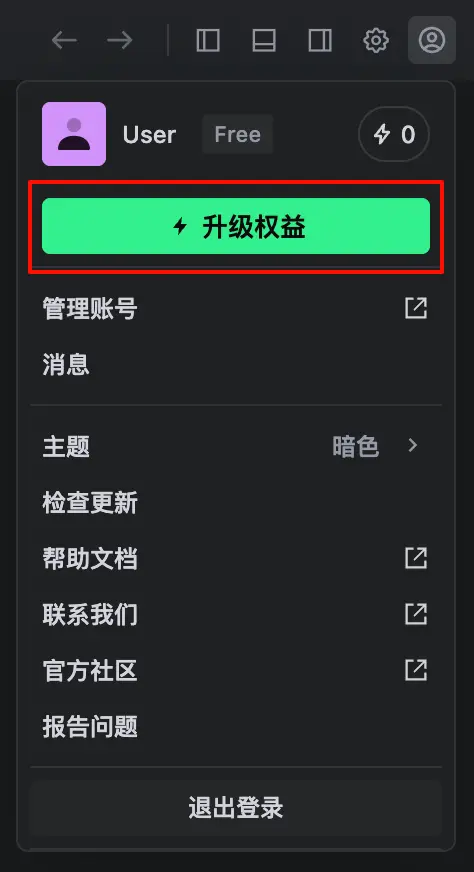Viewport: 474px width, 872px height.
Task: Open 消息
Action: 236,365
